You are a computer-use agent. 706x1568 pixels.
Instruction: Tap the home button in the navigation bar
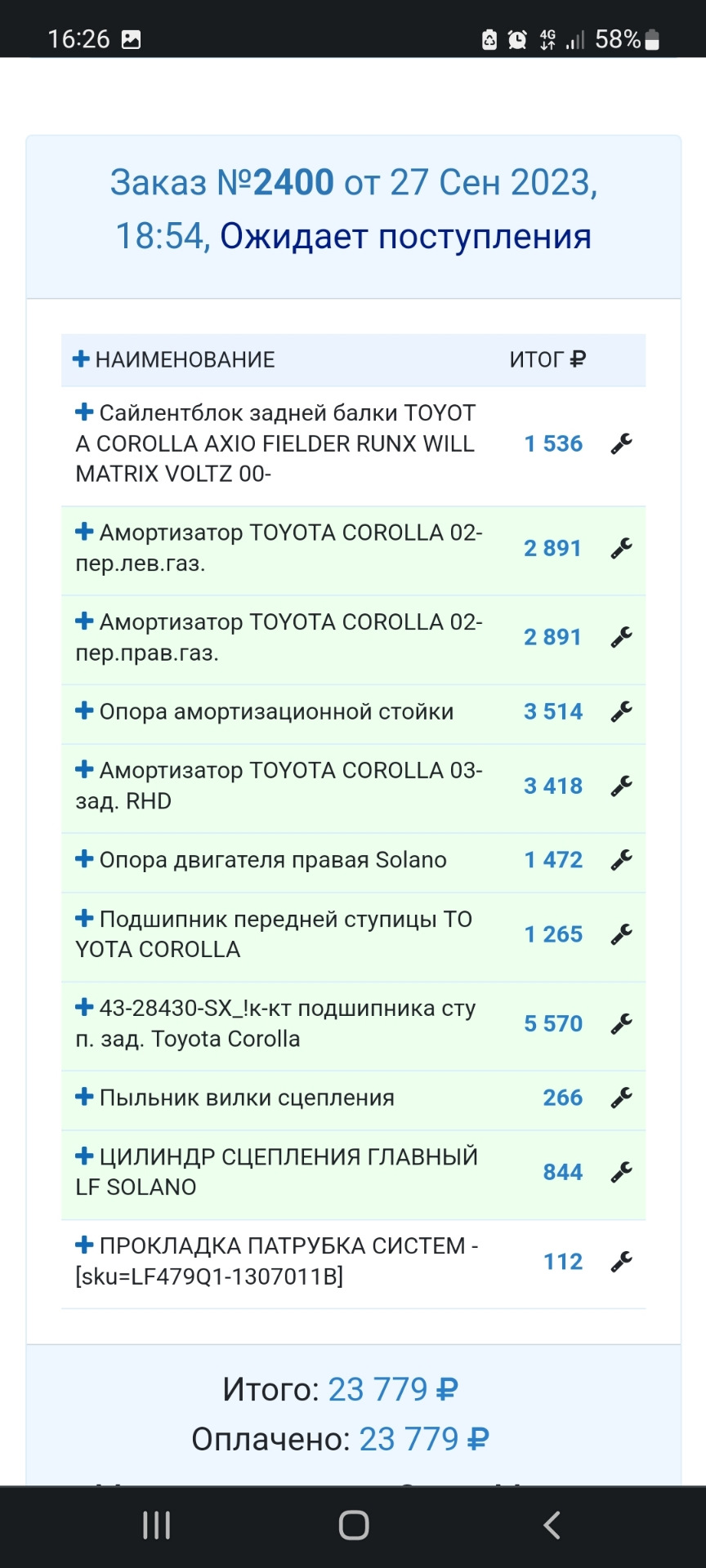click(353, 1524)
